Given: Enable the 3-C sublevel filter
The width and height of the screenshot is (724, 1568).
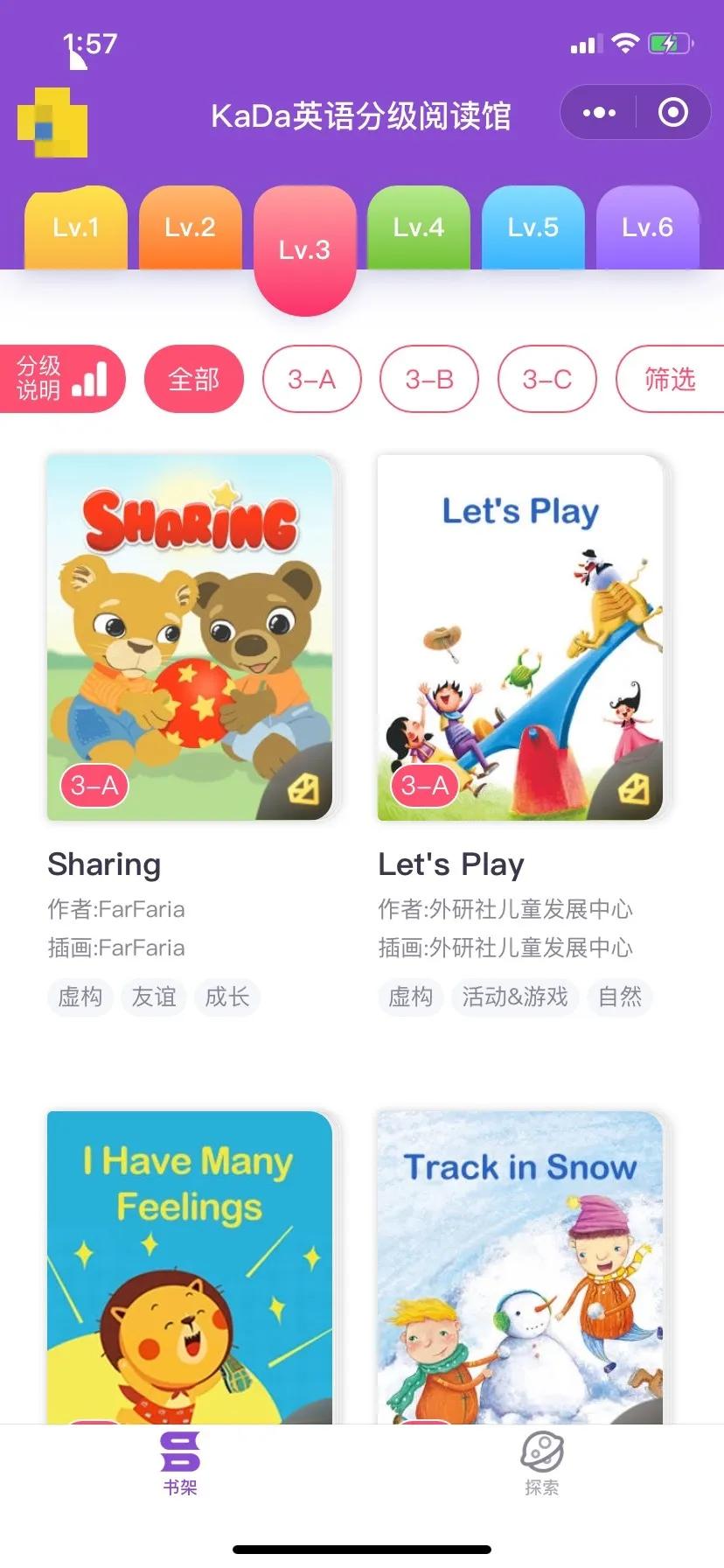Looking at the screenshot, I should click(546, 379).
